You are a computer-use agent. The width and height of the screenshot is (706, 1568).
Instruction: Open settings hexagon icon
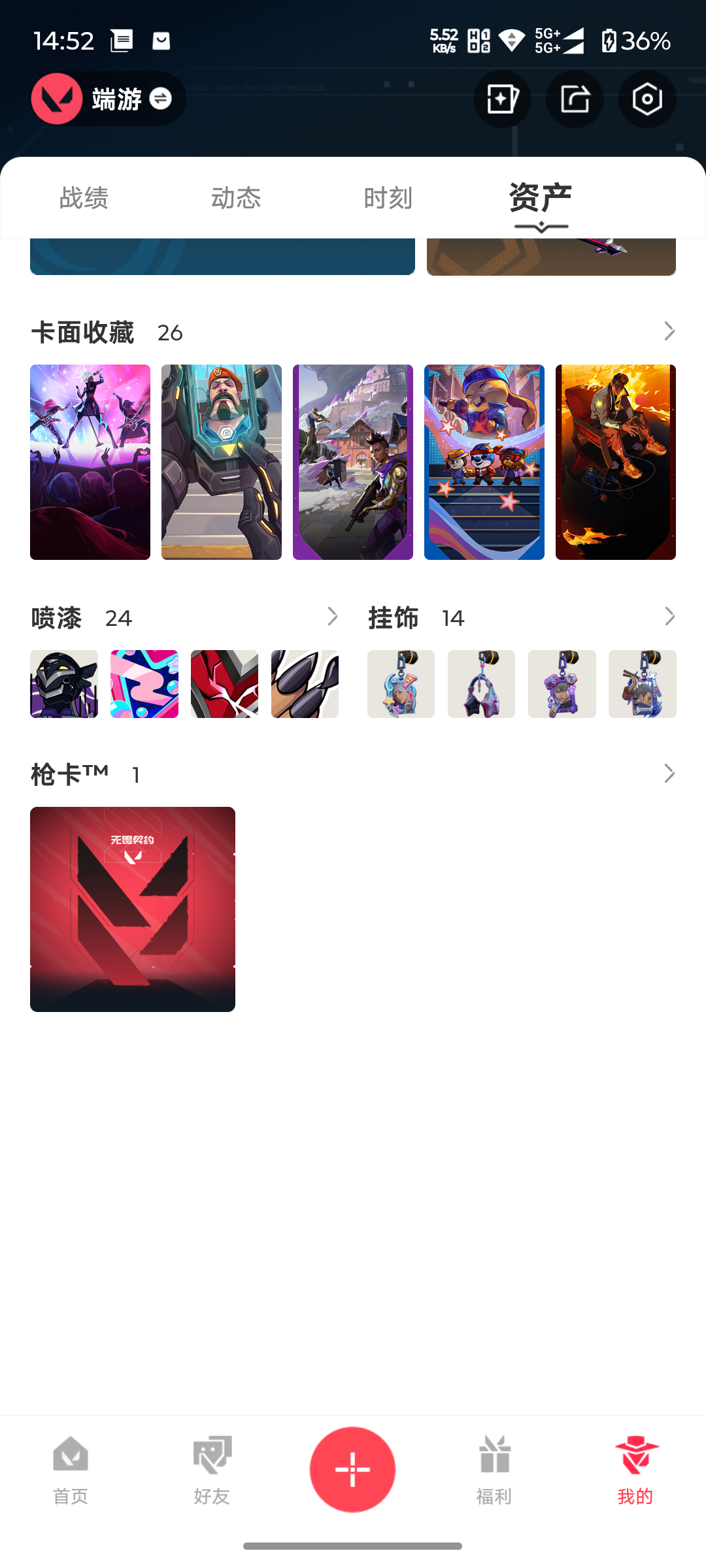point(647,99)
